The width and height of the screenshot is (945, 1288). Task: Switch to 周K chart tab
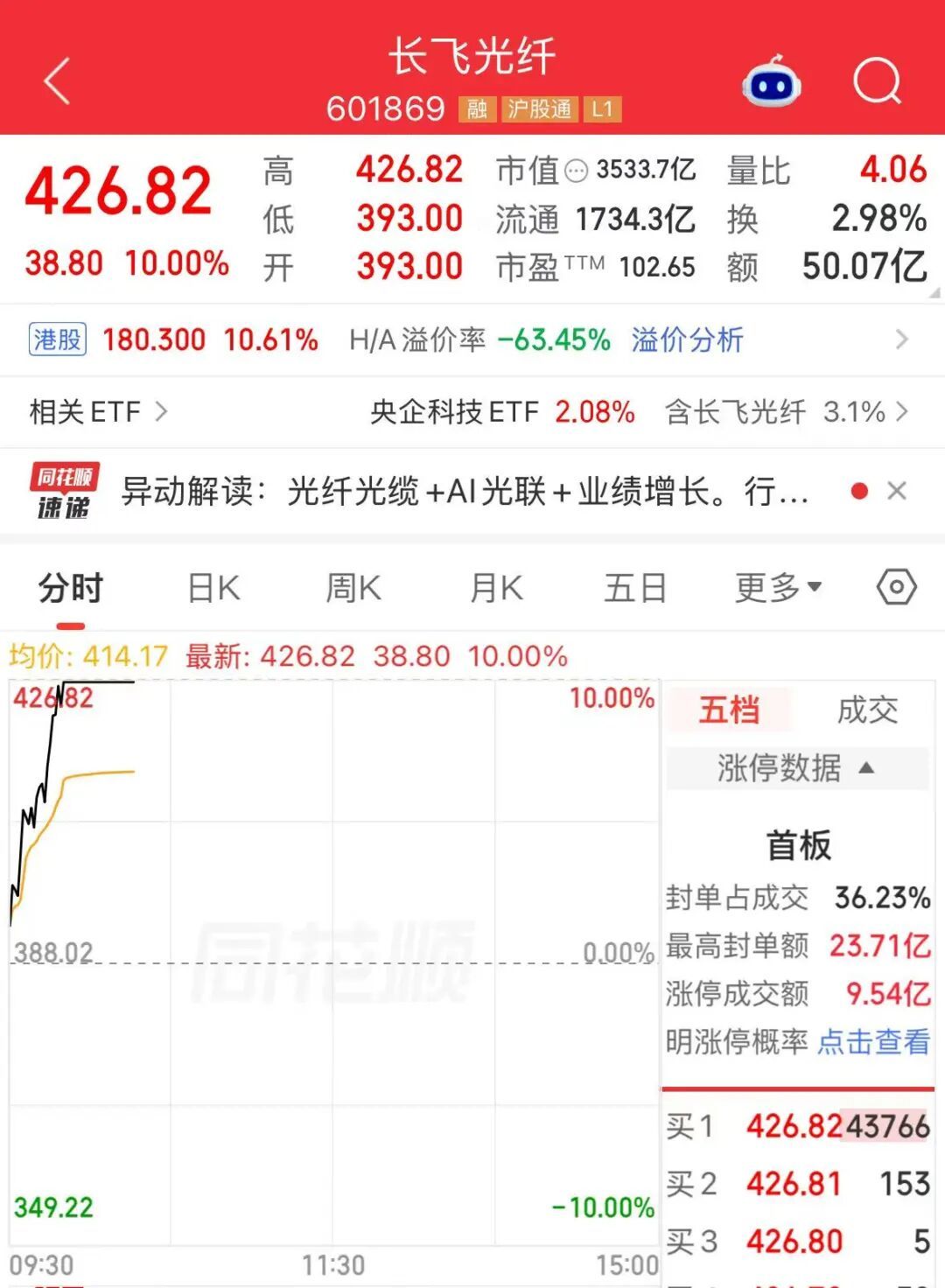coord(353,588)
